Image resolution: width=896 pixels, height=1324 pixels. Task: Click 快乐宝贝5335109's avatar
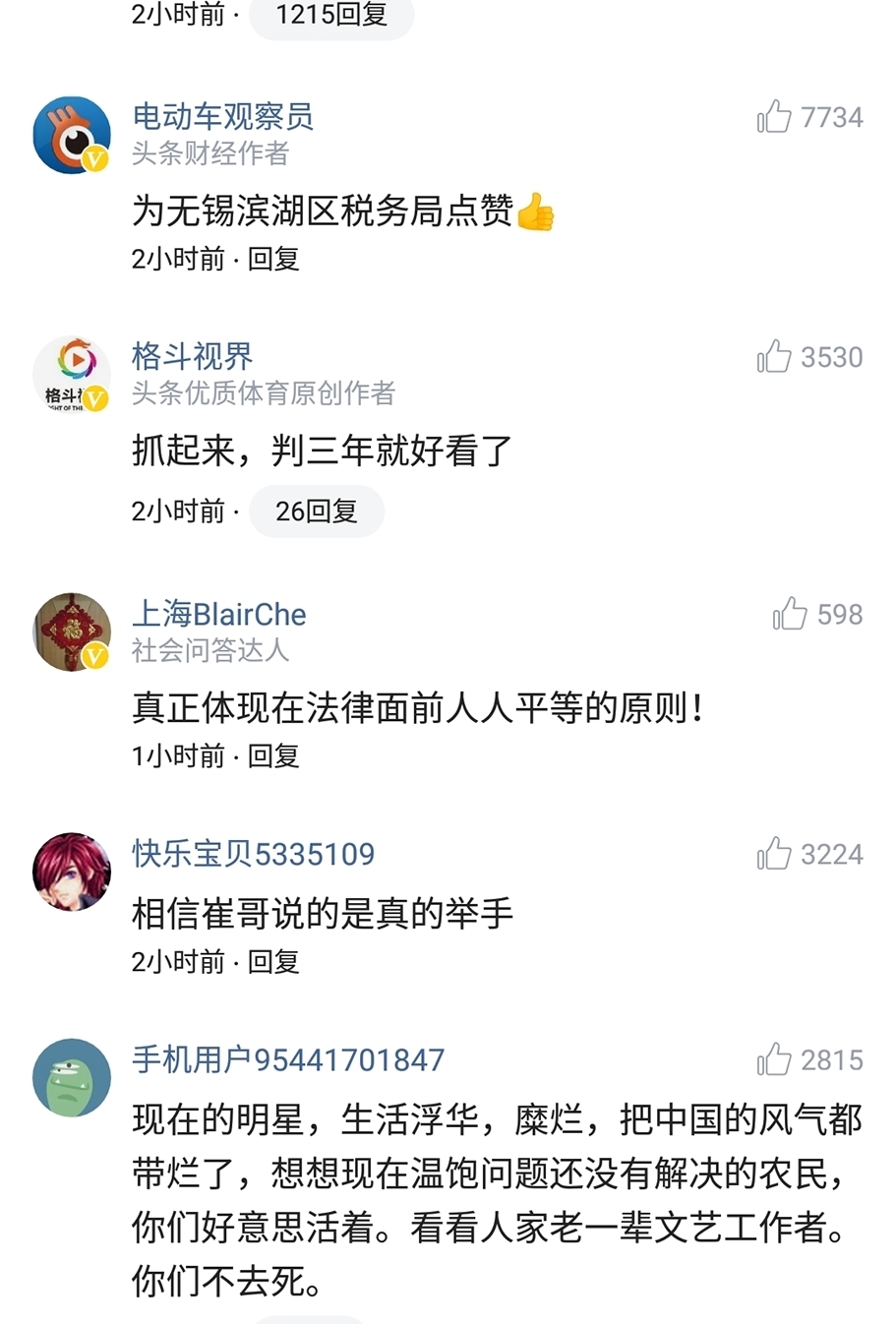71,870
